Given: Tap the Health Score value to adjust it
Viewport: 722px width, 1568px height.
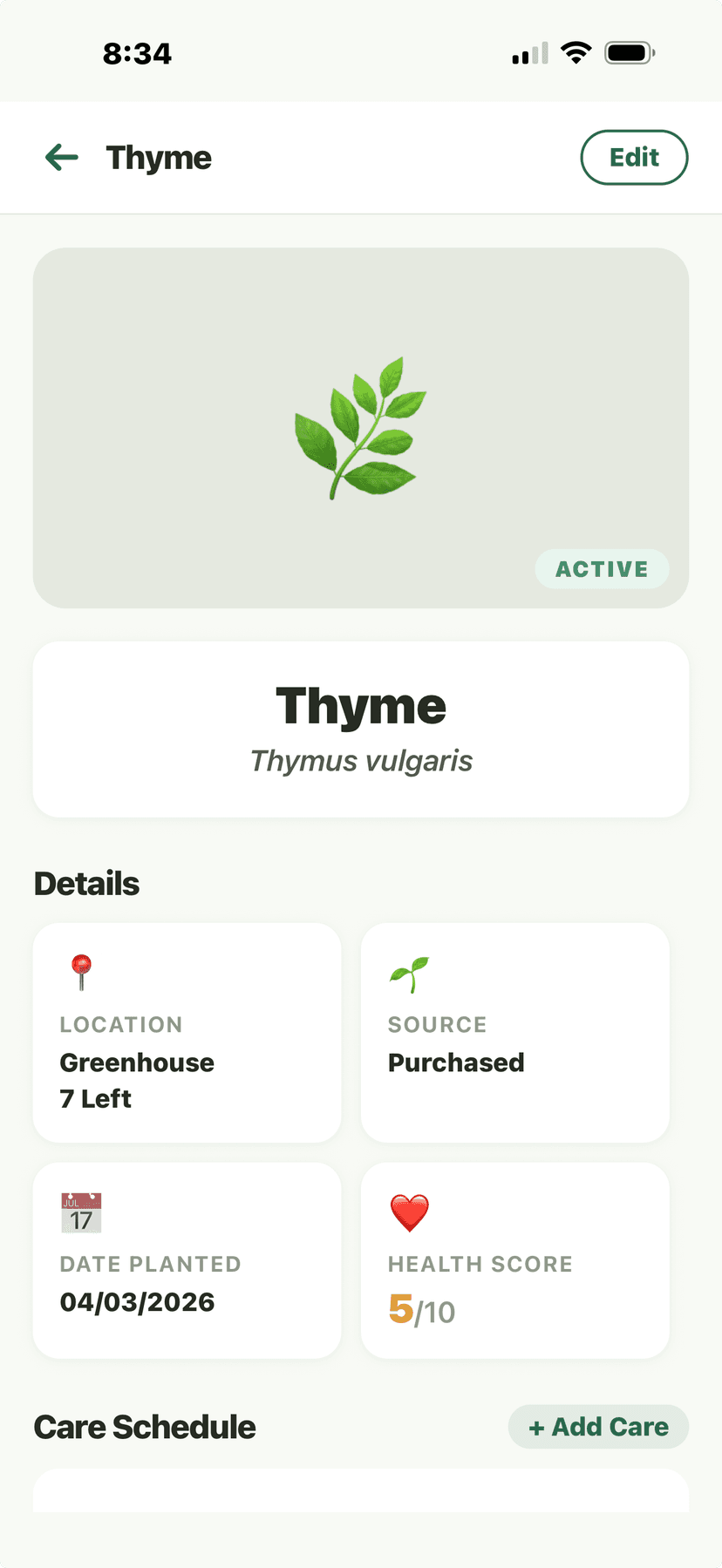Looking at the screenshot, I should [x=421, y=1311].
